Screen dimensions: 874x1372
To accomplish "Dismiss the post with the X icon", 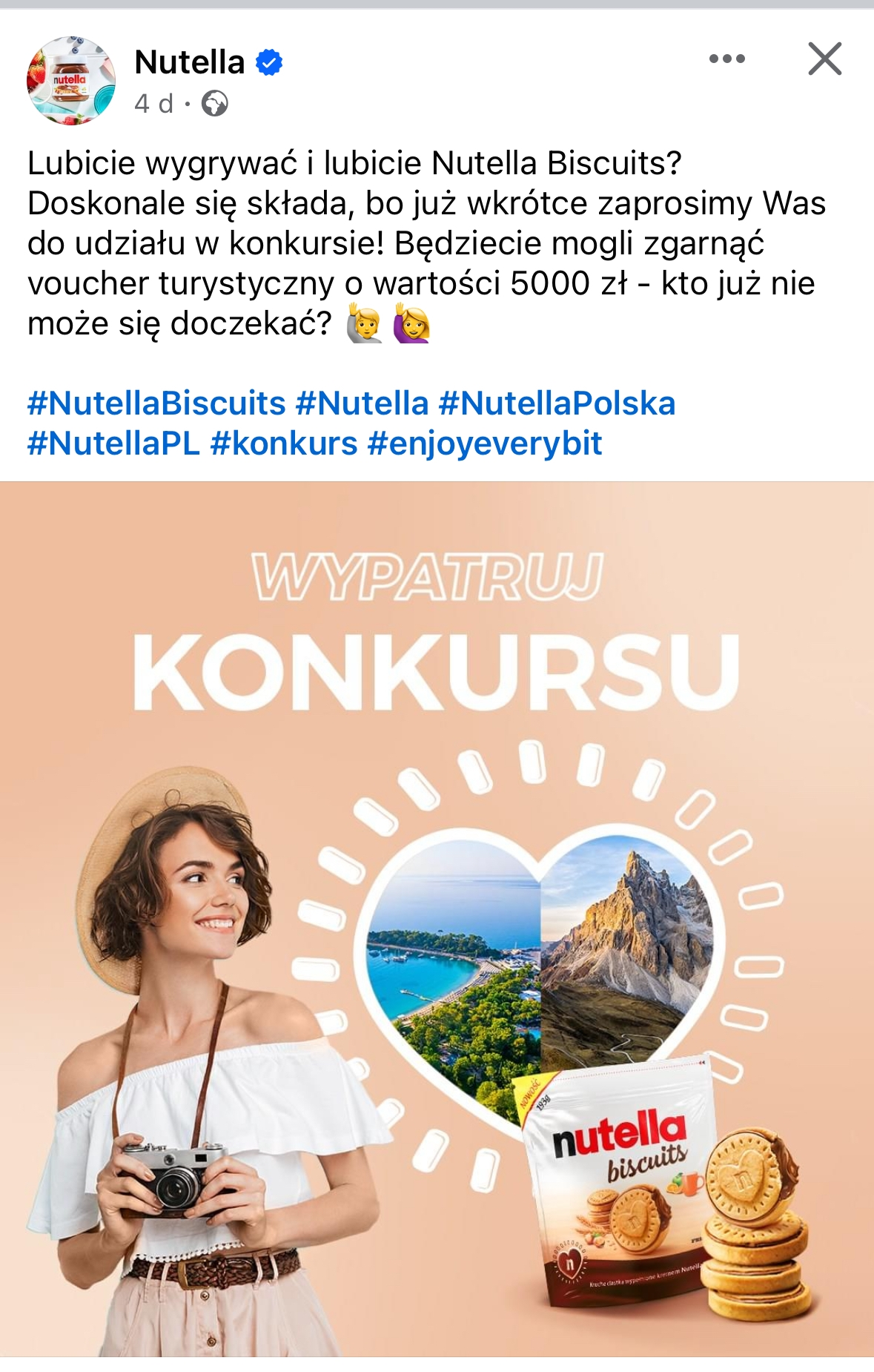I will click(824, 59).
